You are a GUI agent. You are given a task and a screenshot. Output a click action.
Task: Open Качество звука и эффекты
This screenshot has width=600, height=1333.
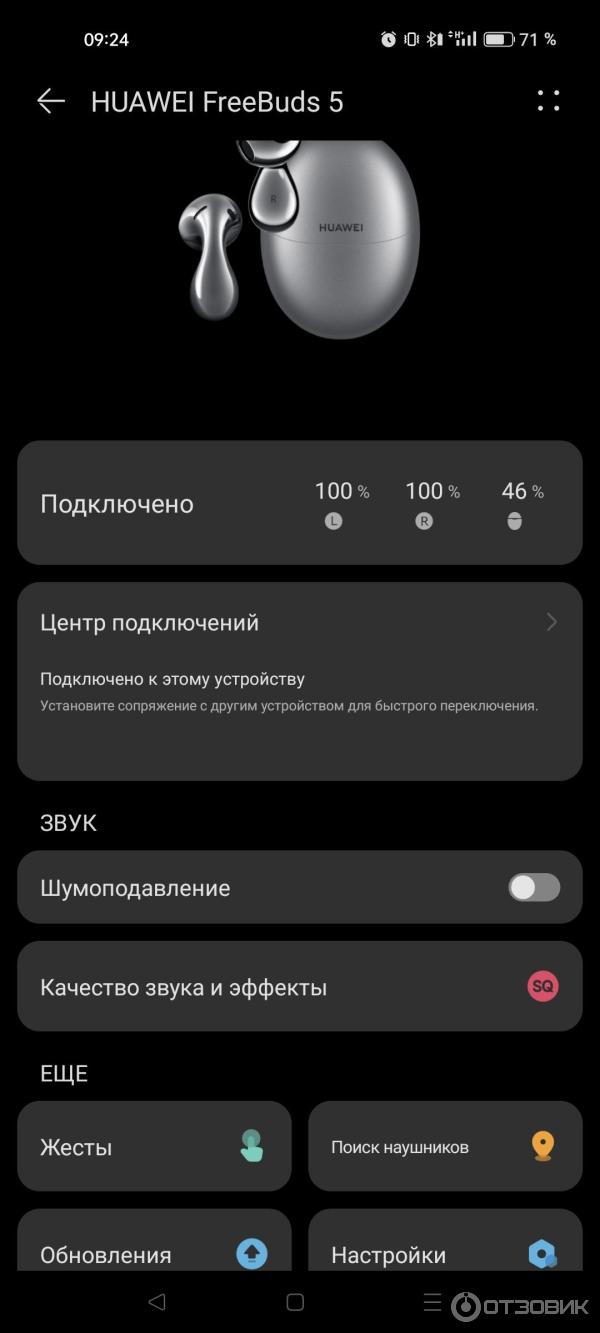coord(299,987)
